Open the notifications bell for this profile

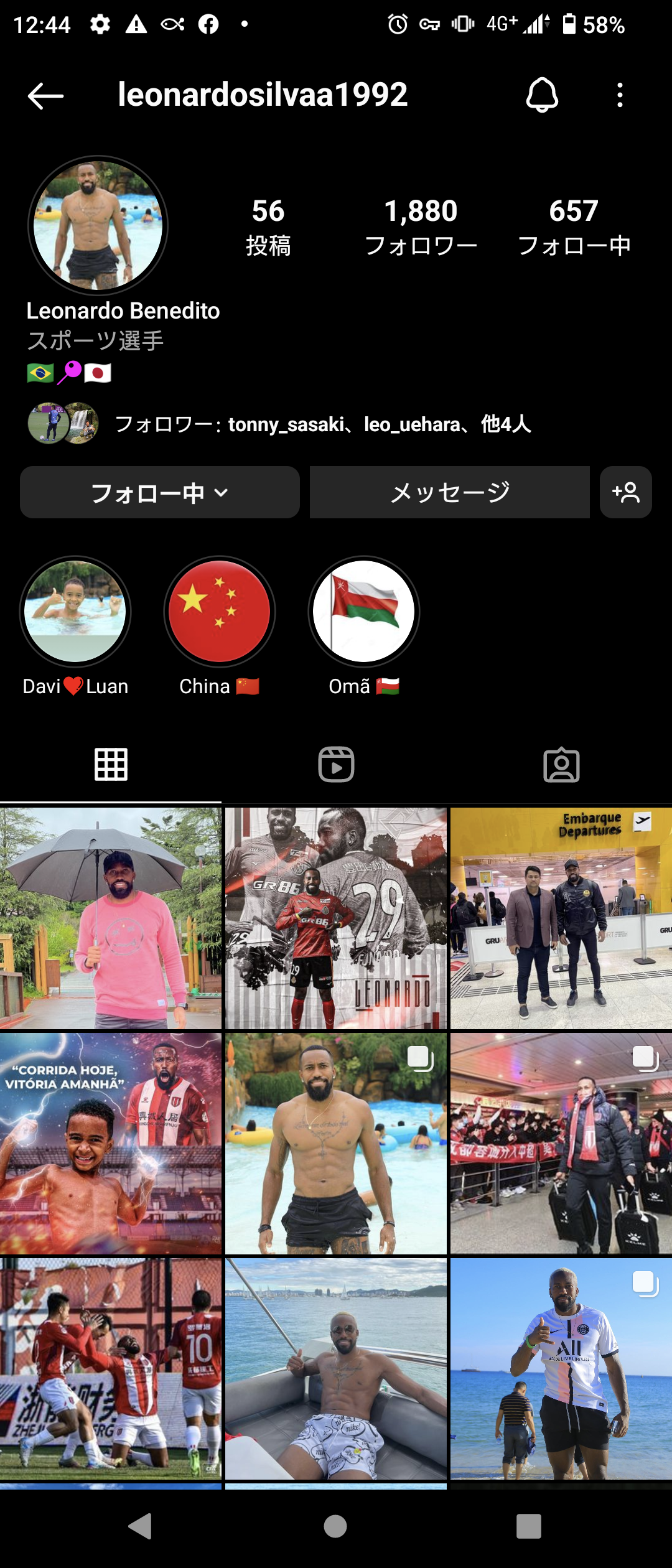pos(542,95)
